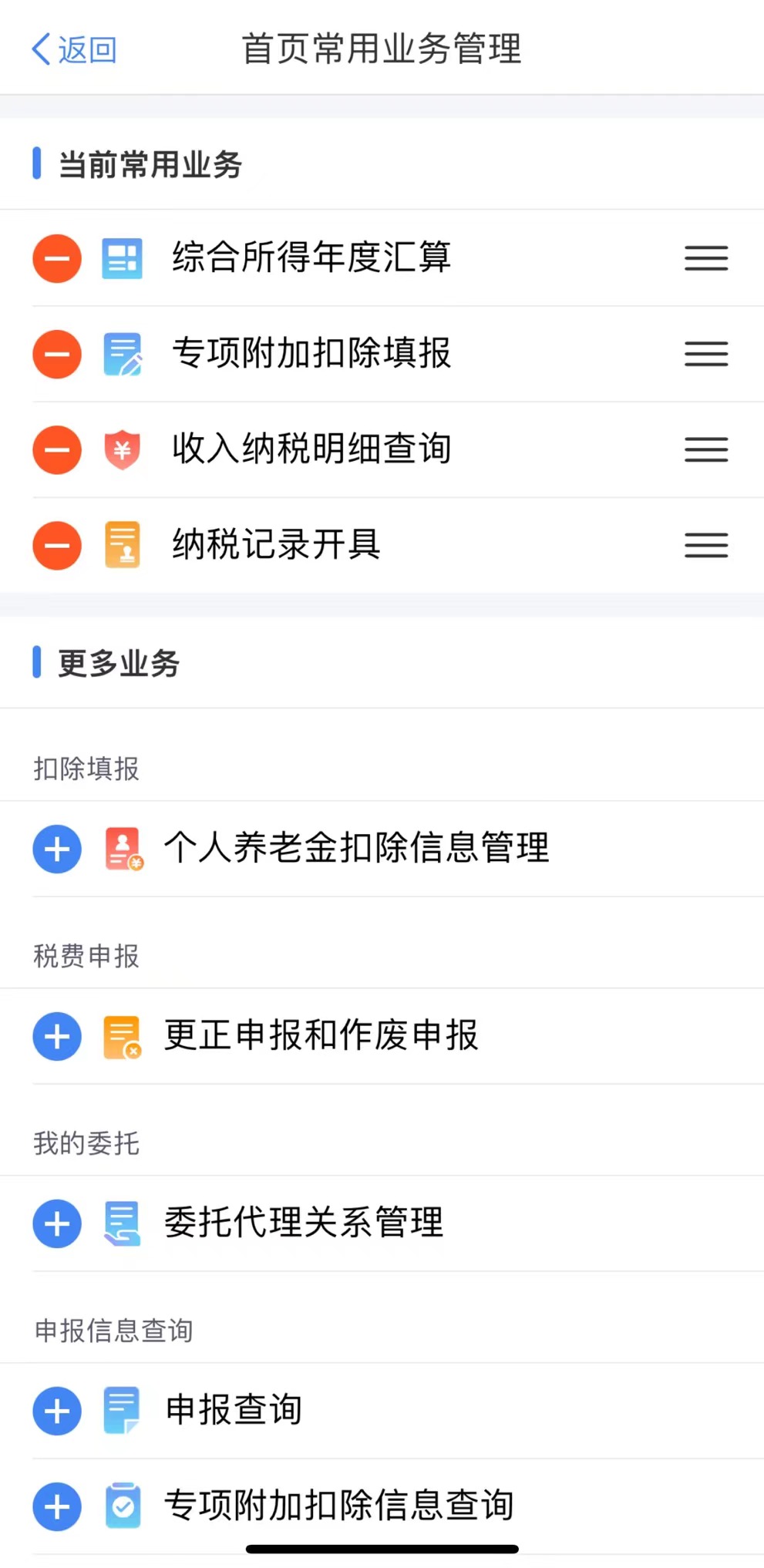Screen dimensions: 764x1568
Task: Add 个人养老金扣除信息管理 with the plus button
Action: (x=56, y=849)
